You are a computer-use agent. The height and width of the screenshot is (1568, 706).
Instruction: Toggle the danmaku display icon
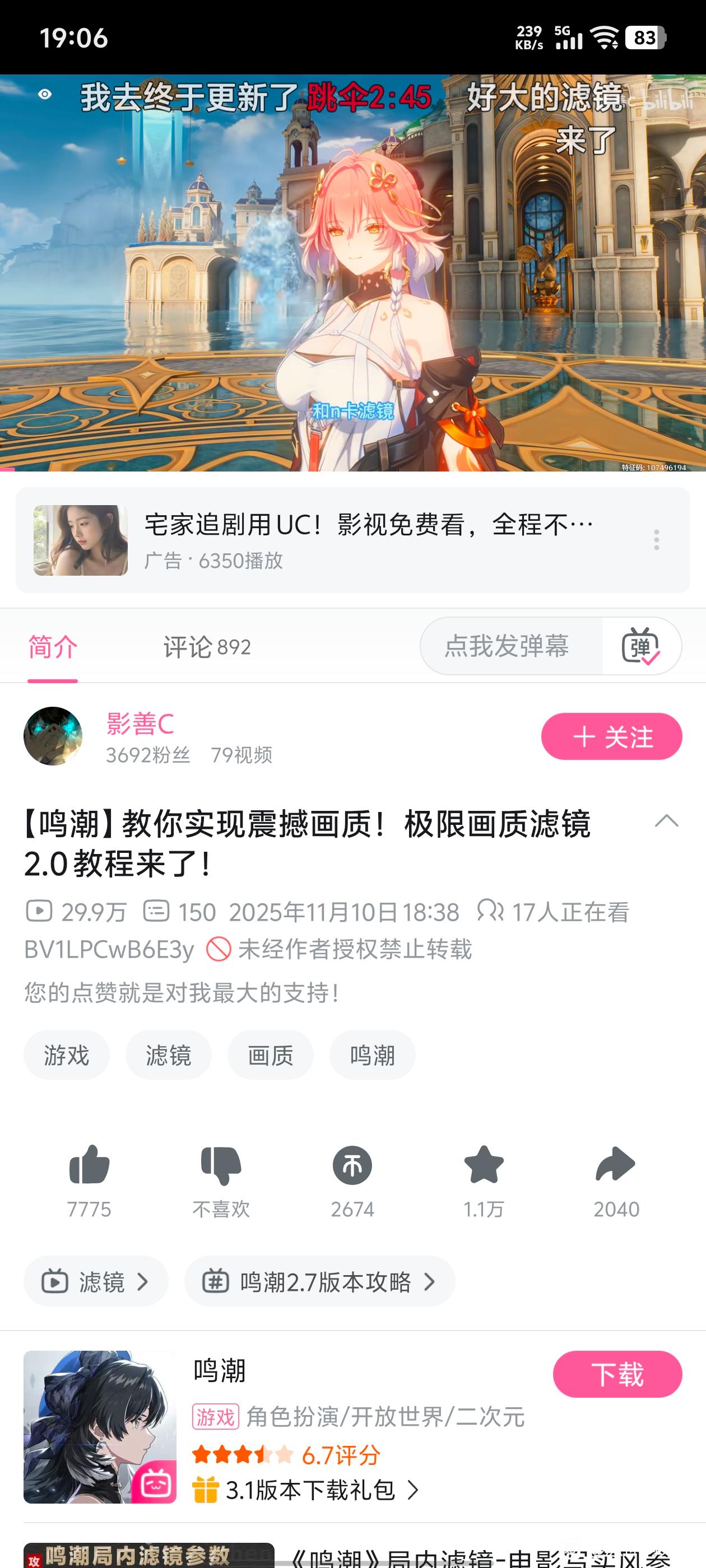[640, 646]
